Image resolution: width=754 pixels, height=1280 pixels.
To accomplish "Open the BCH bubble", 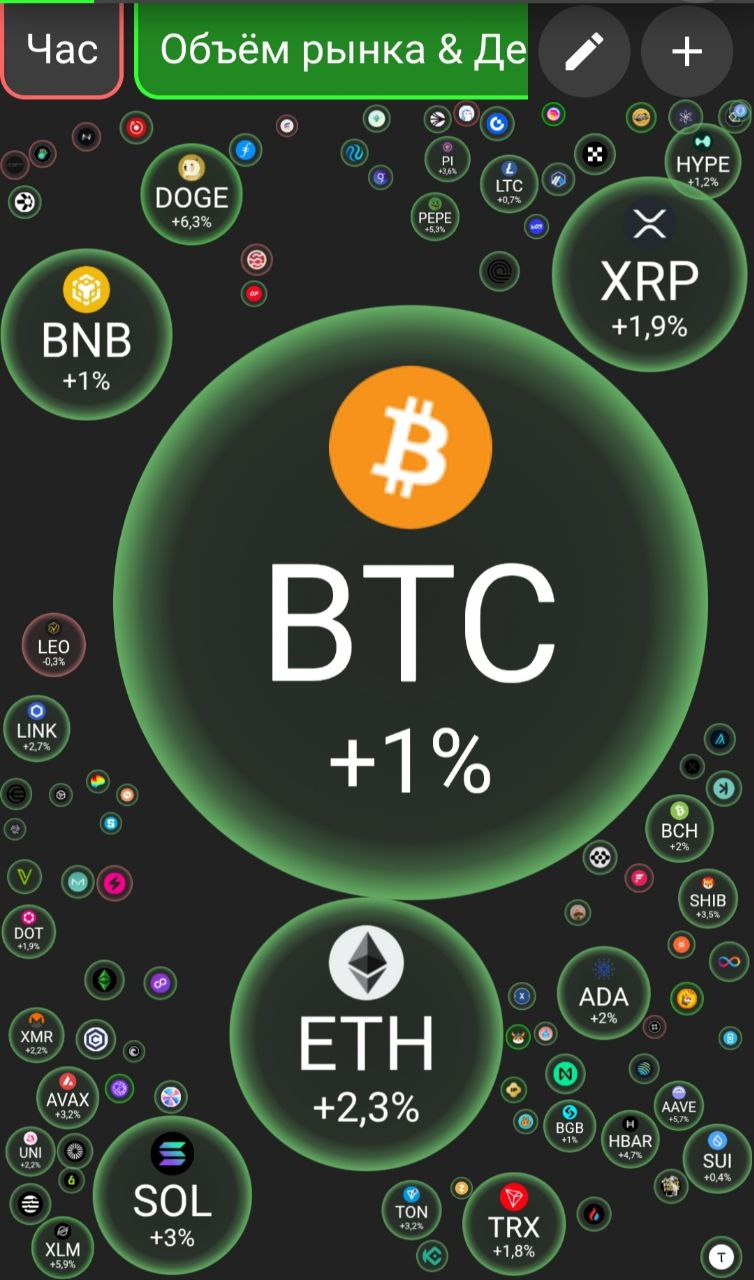I will 679,828.
